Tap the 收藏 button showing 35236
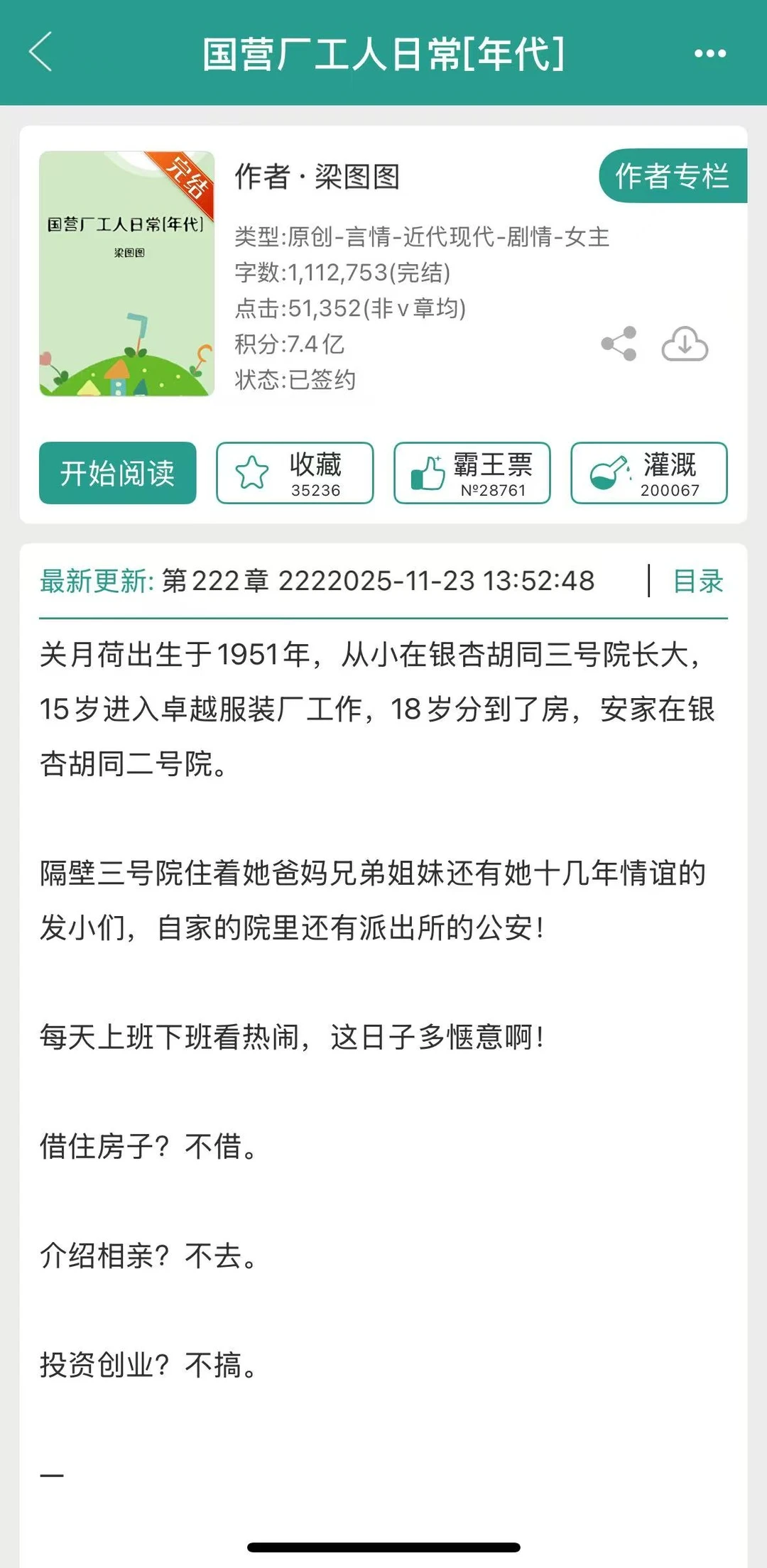 (x=295, y=474)
